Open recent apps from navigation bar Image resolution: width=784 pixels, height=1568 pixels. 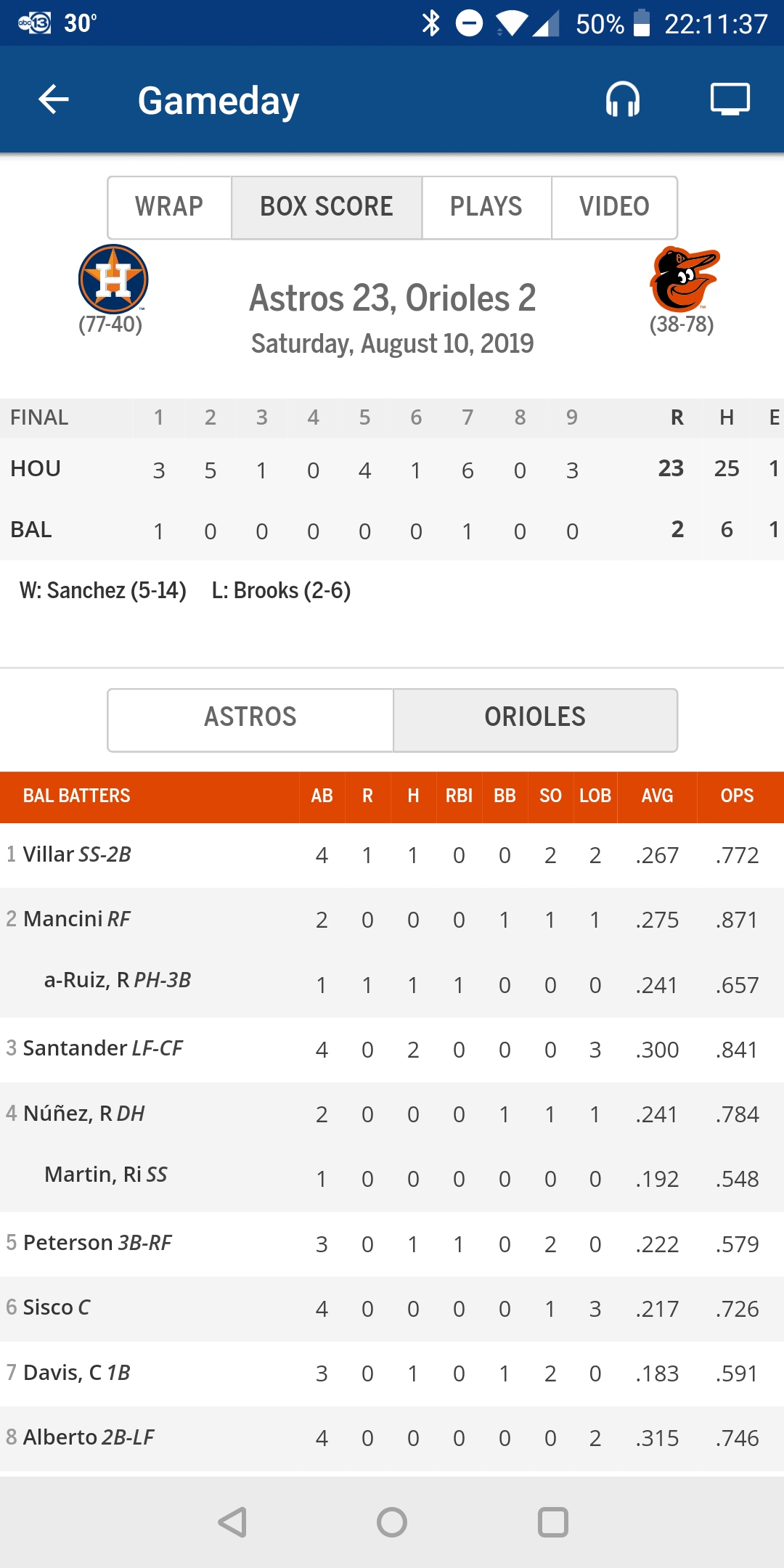(x=552, y=1522)
